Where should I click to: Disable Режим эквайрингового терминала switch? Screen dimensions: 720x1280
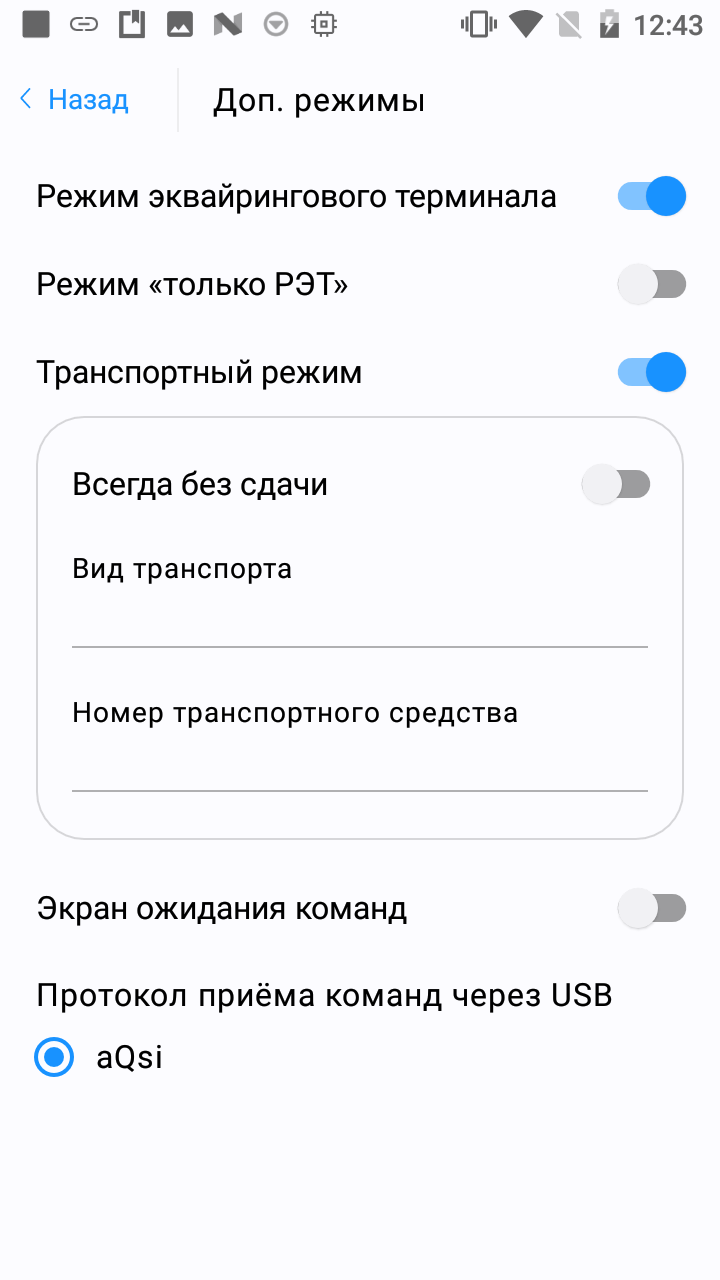pos(651,196)
